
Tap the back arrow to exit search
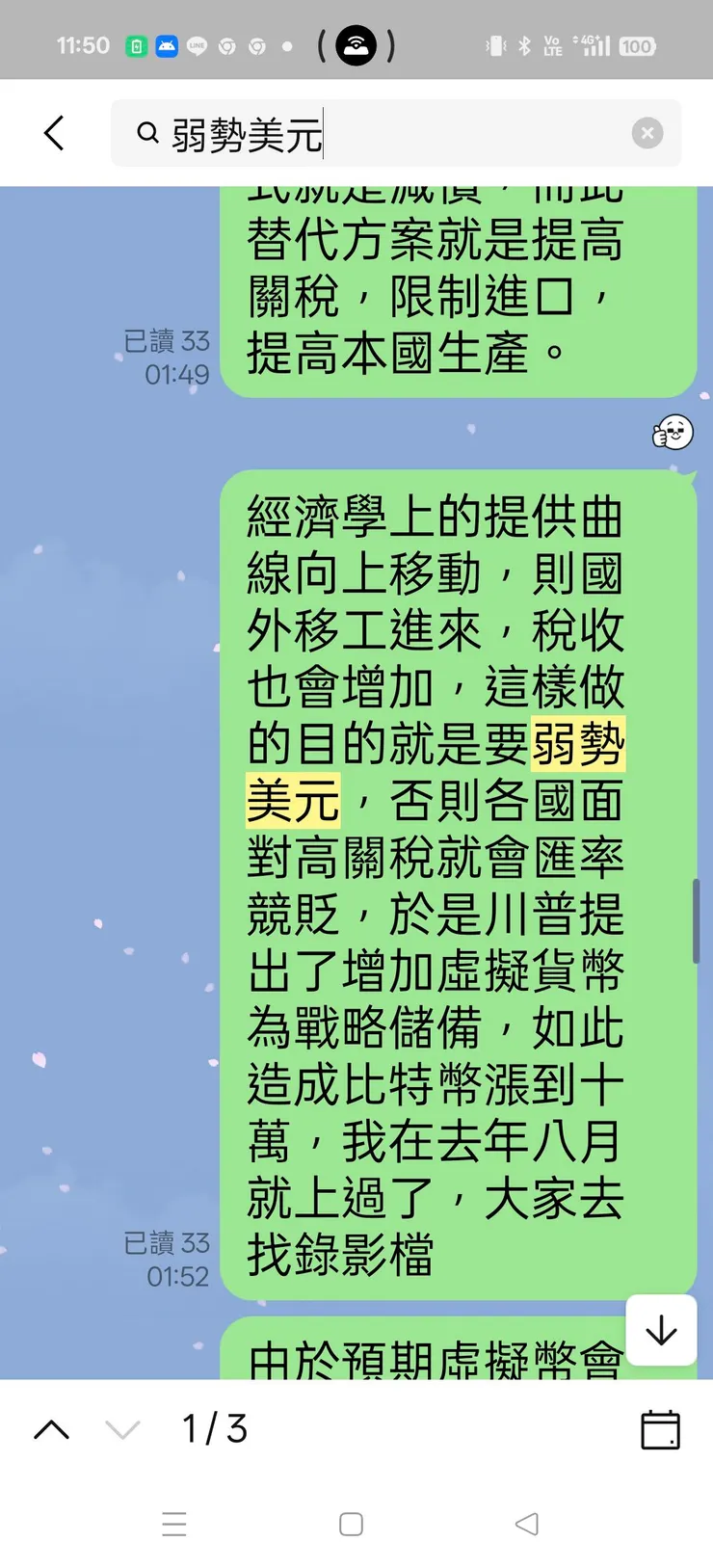tap(54, 133)
